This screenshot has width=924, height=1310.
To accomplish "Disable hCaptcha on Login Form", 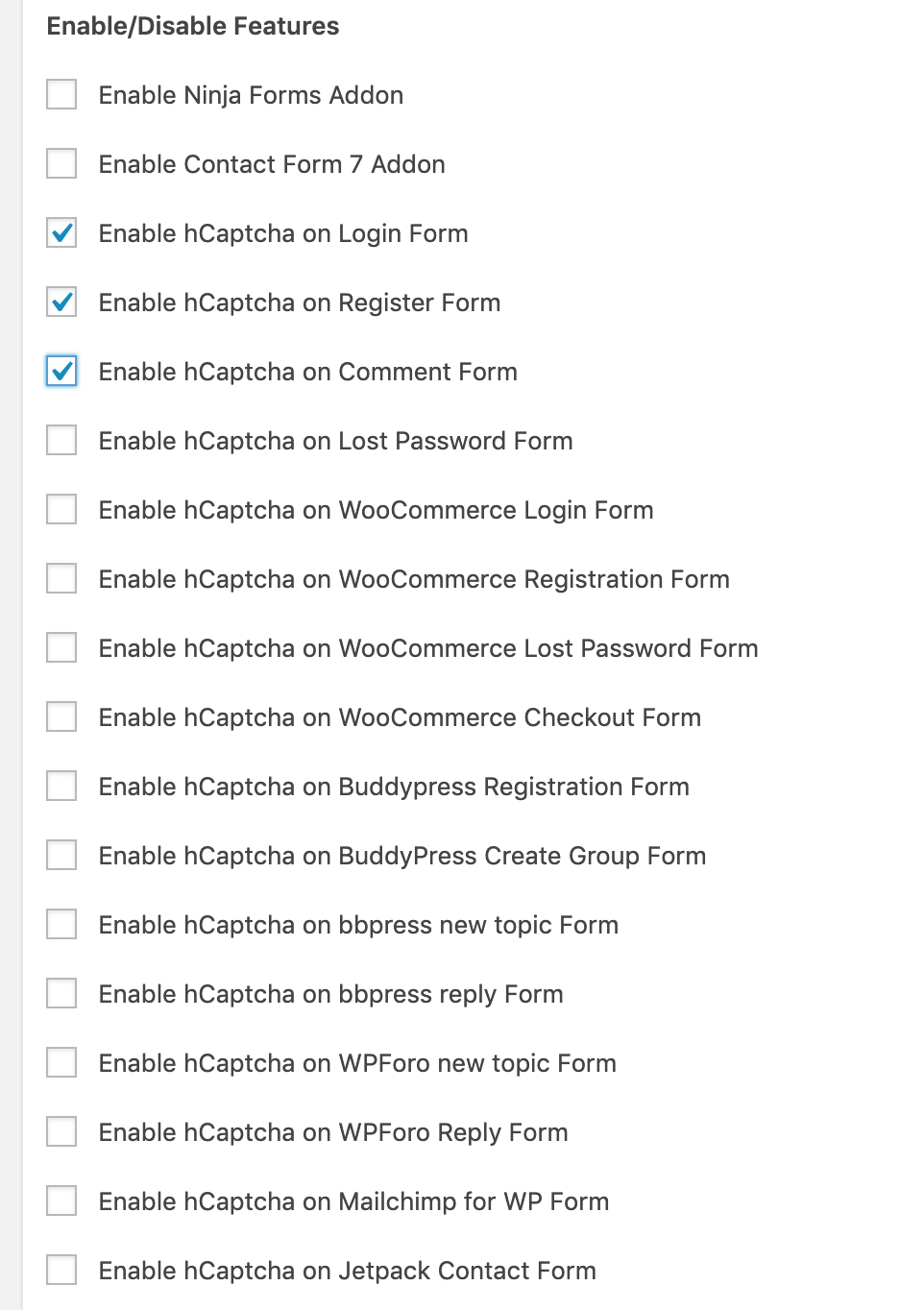I will coord(61,232).
